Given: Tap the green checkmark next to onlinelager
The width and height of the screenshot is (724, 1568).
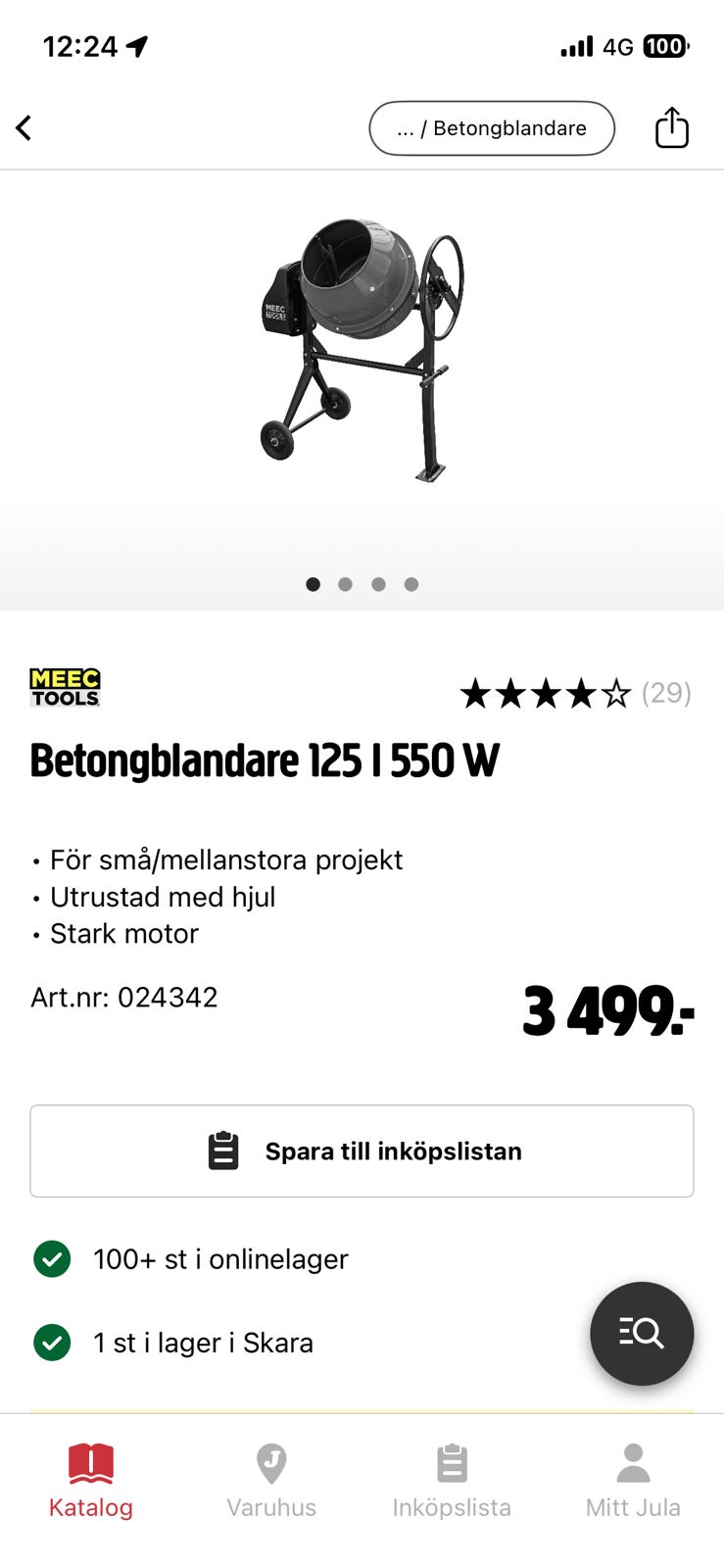Looking at the screenshot, I should coord(52,1259).
